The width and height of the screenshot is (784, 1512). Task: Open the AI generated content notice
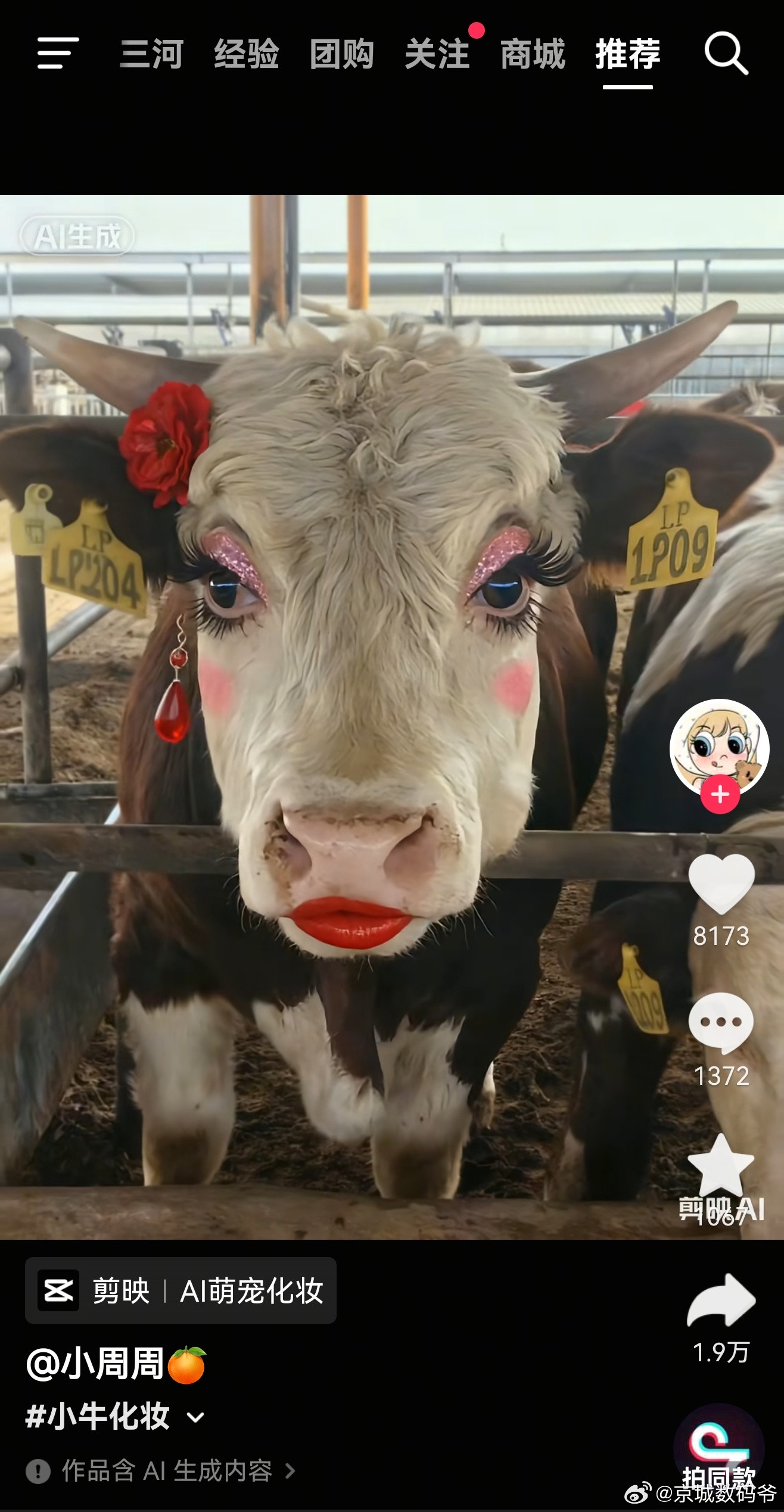[161, 1471]
